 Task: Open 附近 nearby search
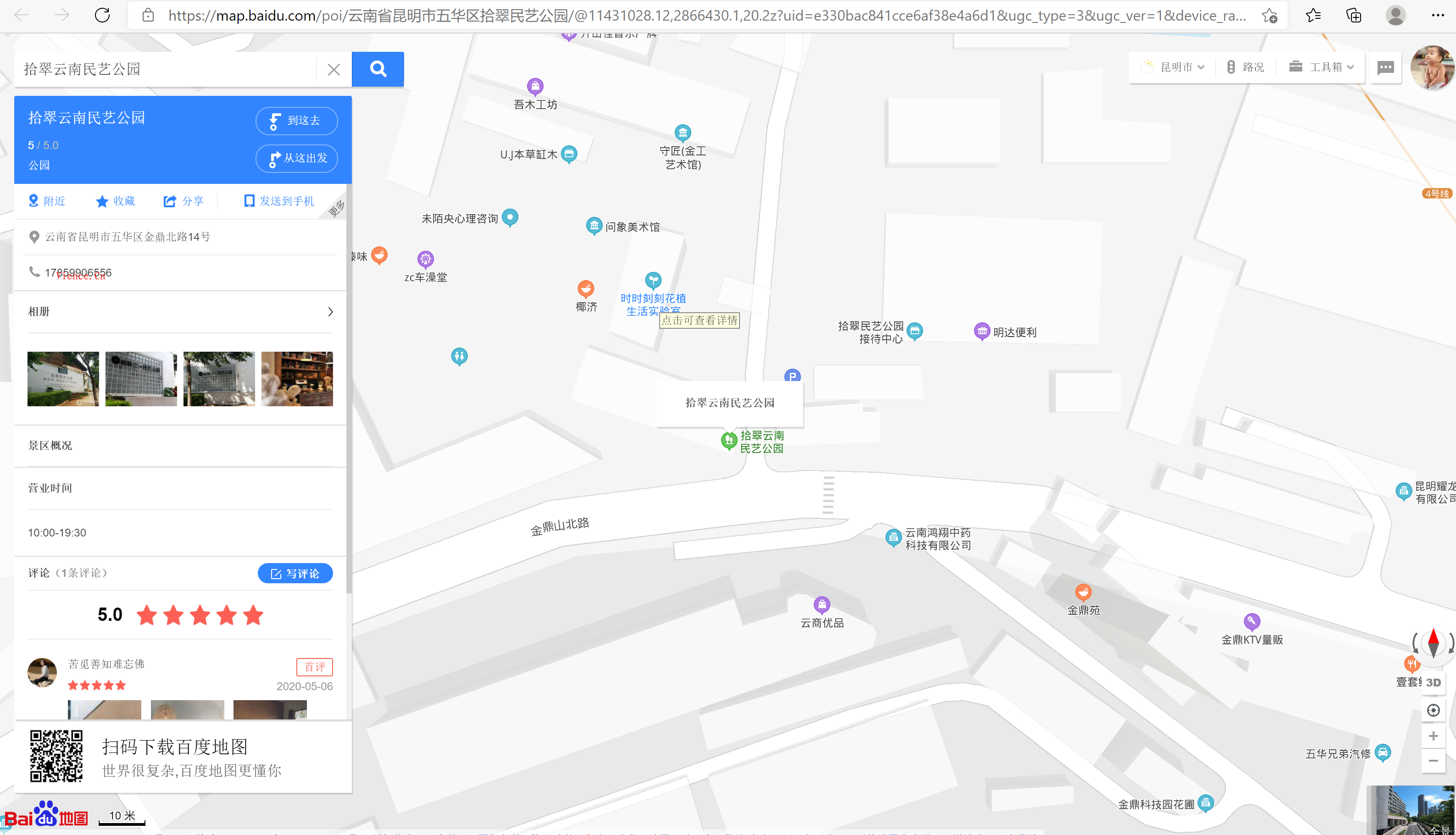[46, 201]
